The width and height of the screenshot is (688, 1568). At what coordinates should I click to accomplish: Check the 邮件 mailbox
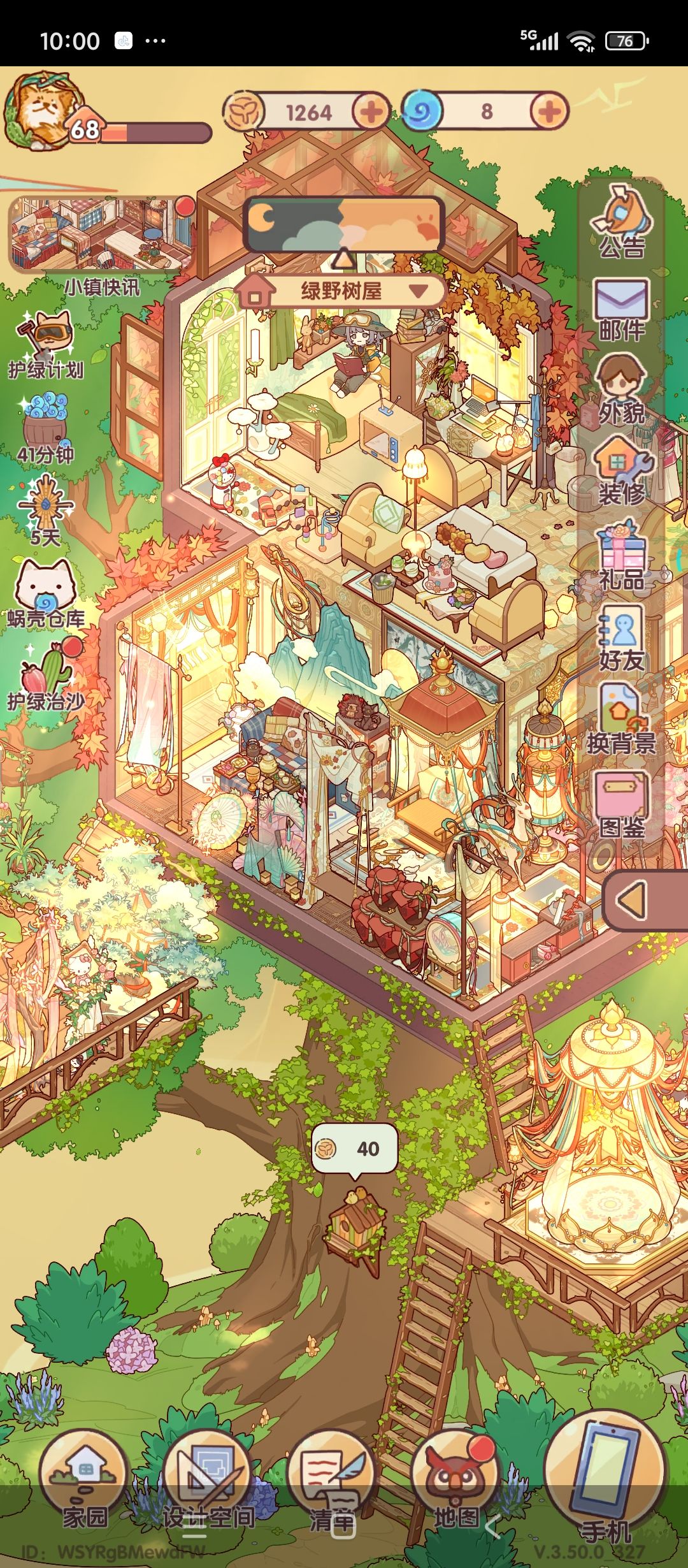(621, 309)
